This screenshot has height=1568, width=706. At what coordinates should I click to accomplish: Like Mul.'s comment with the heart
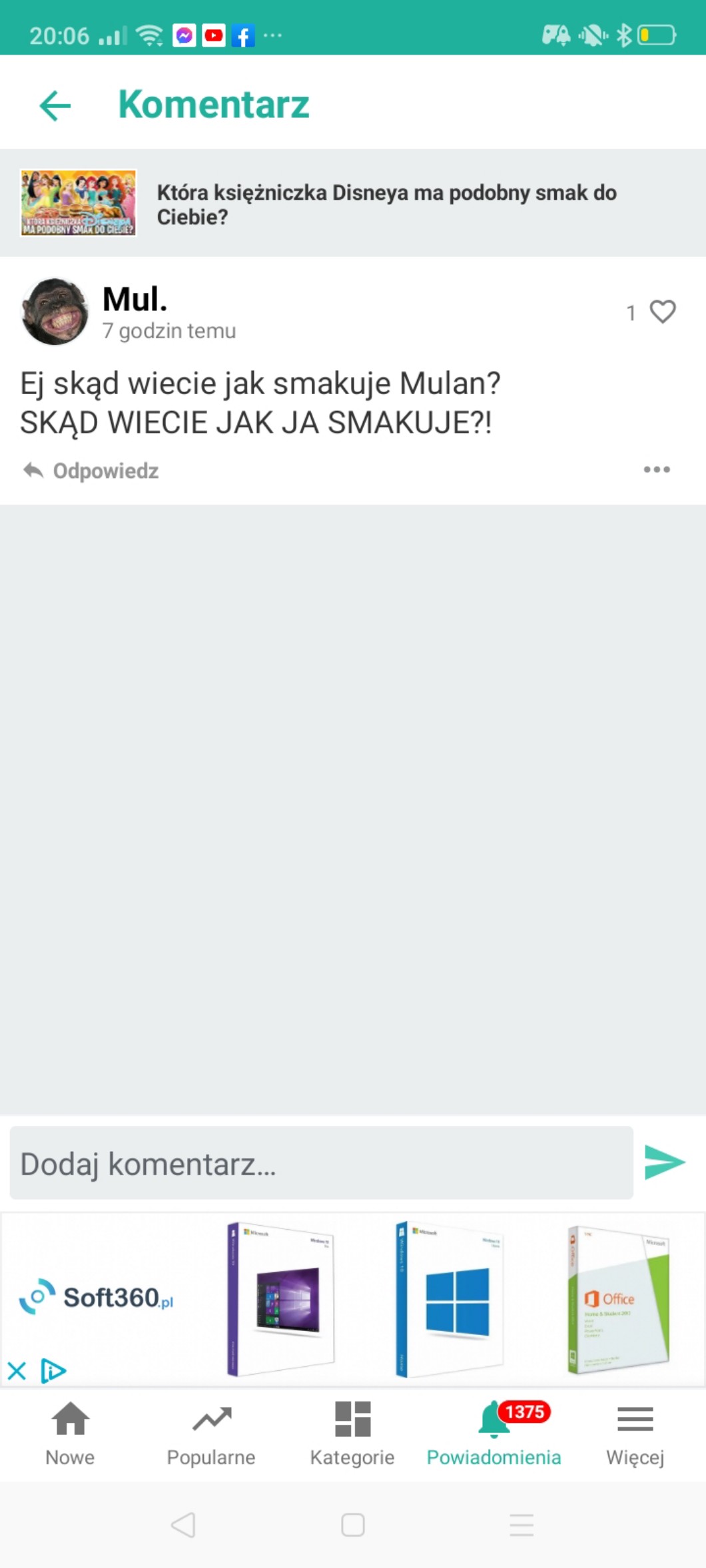(x=662, y=312)
